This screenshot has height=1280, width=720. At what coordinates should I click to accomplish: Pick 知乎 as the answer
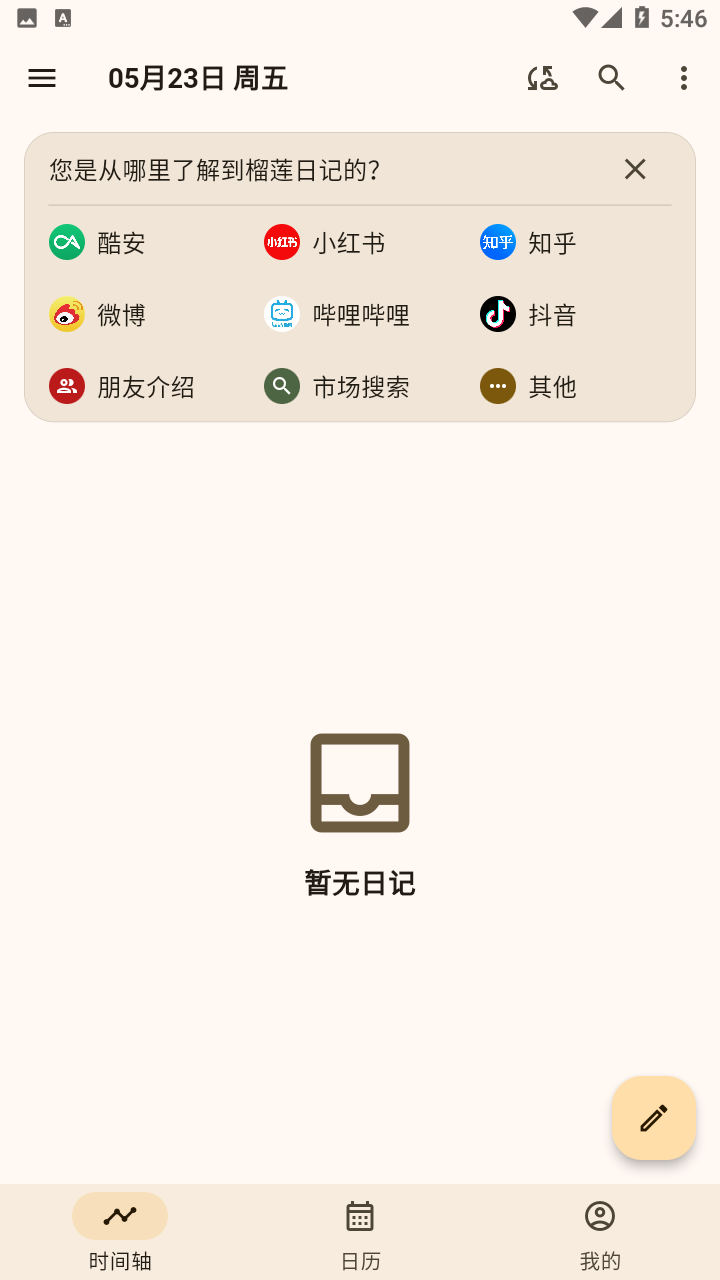click(528, 243)
